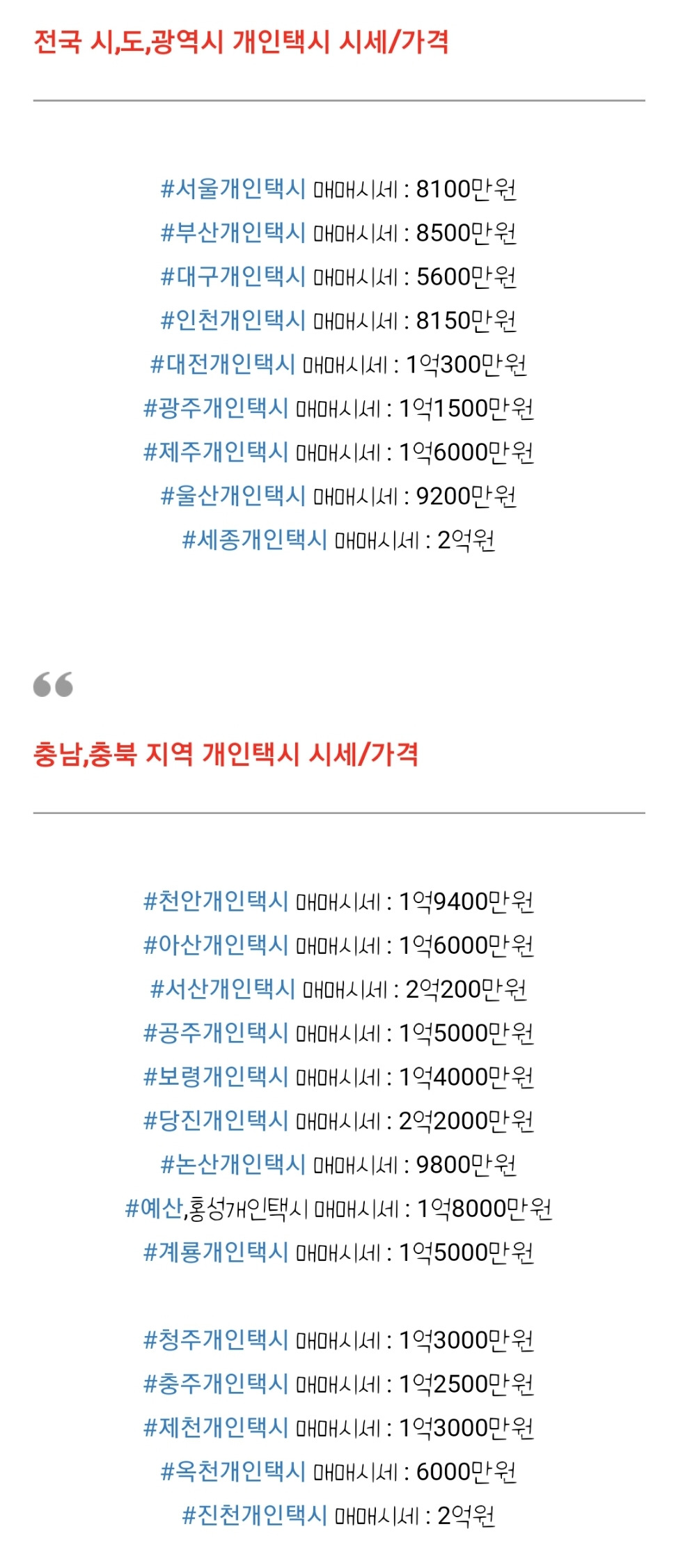Open the #진천개인택시 hashtag link
The height and width of the screenshot is (1568, 676).
(255, 1515)
